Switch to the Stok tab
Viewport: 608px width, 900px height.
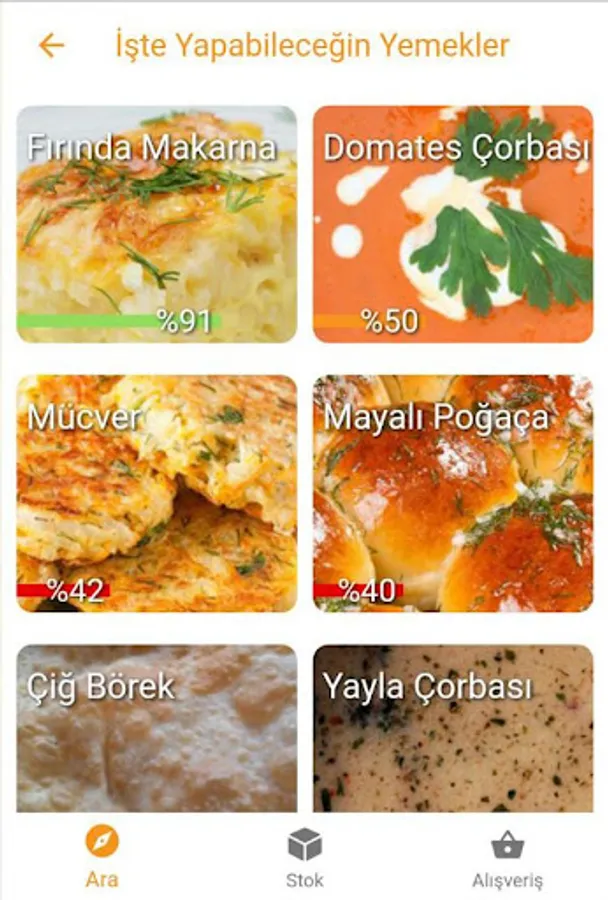coord(304,856)
